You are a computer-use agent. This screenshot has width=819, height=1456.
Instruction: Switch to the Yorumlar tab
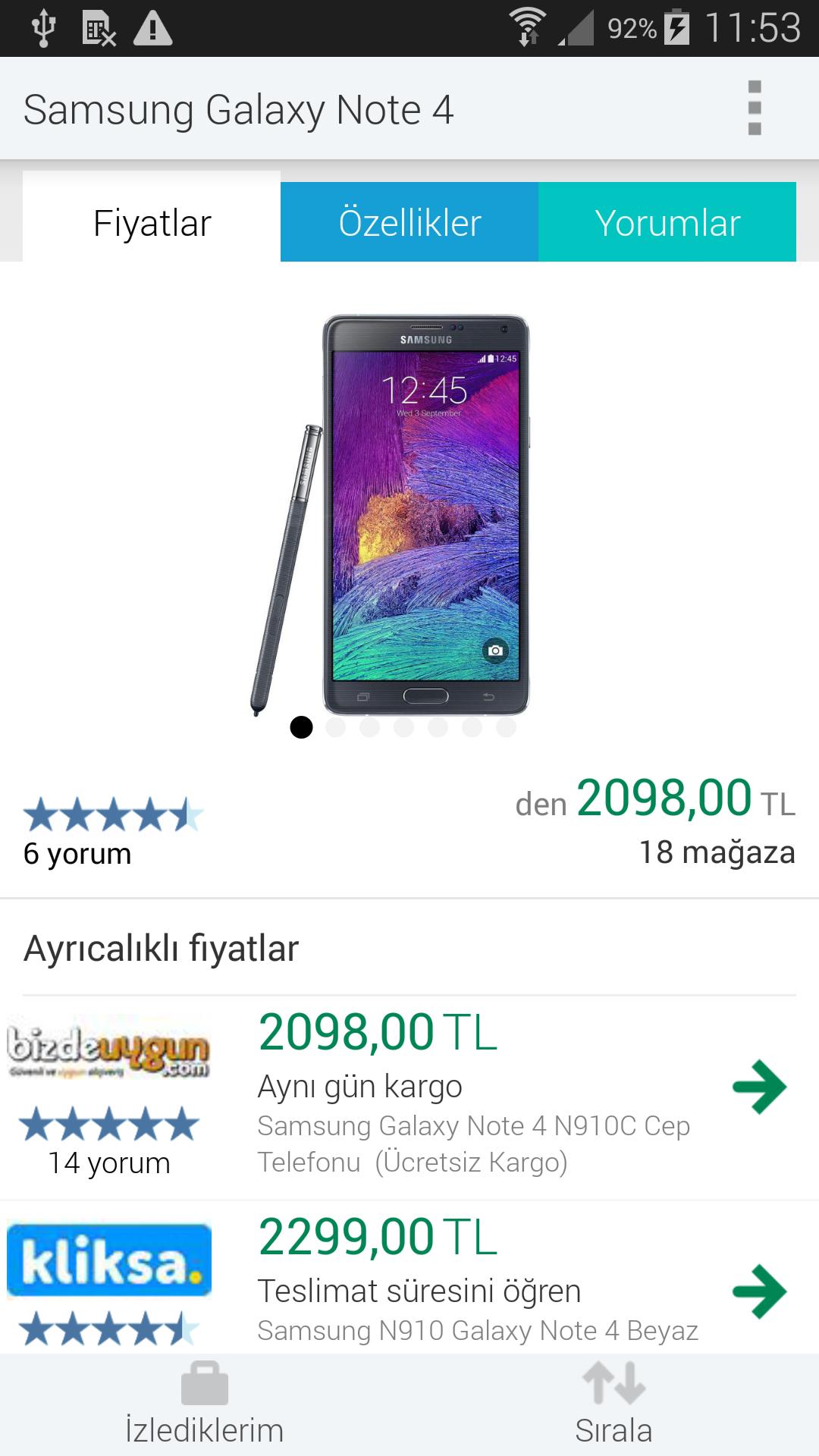[667, 222]
